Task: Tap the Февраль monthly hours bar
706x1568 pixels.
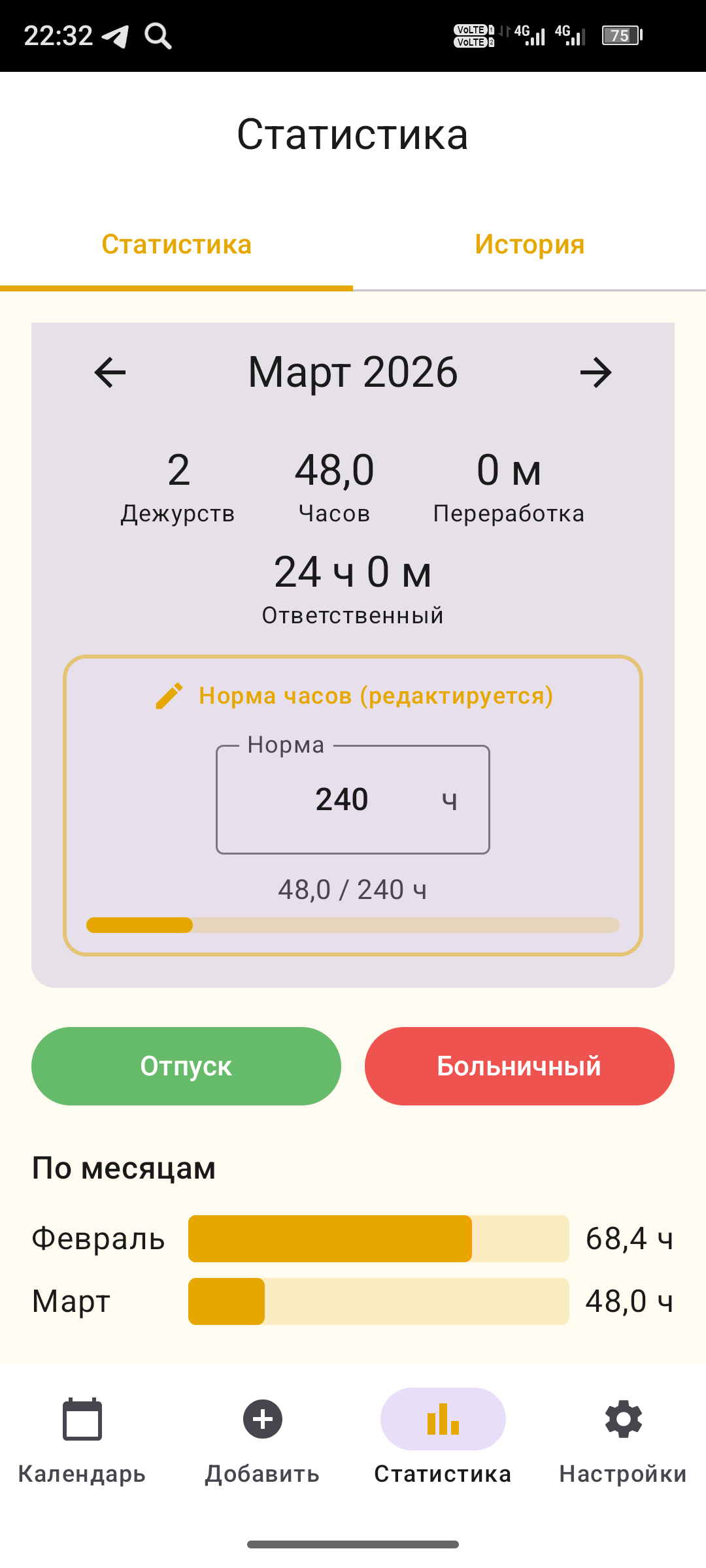Action: (x=379, y=1237)
